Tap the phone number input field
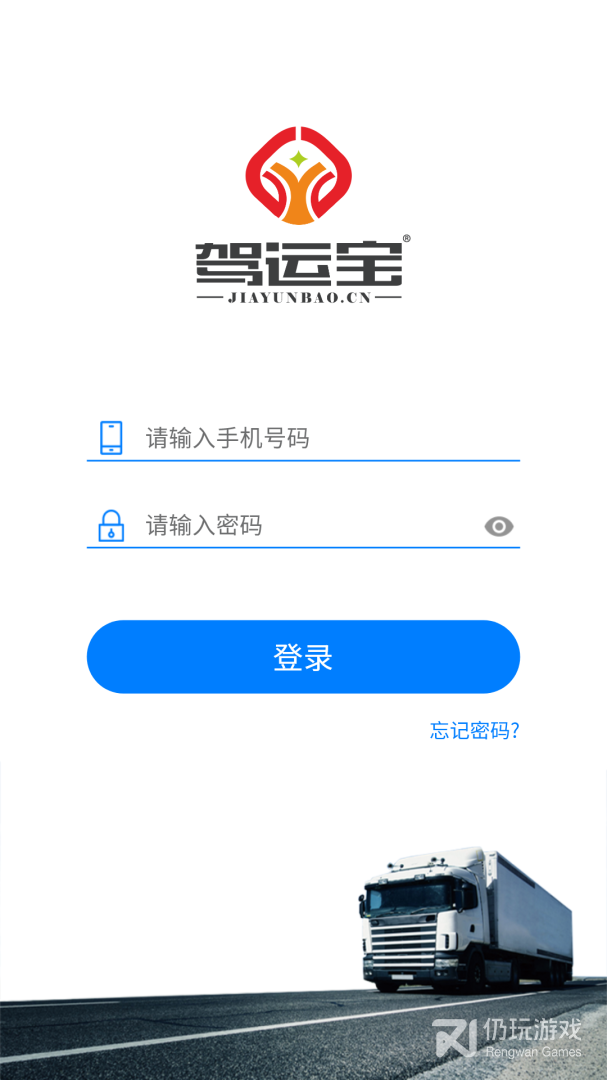The image size is (607, 1080). (x=320, y=438)
